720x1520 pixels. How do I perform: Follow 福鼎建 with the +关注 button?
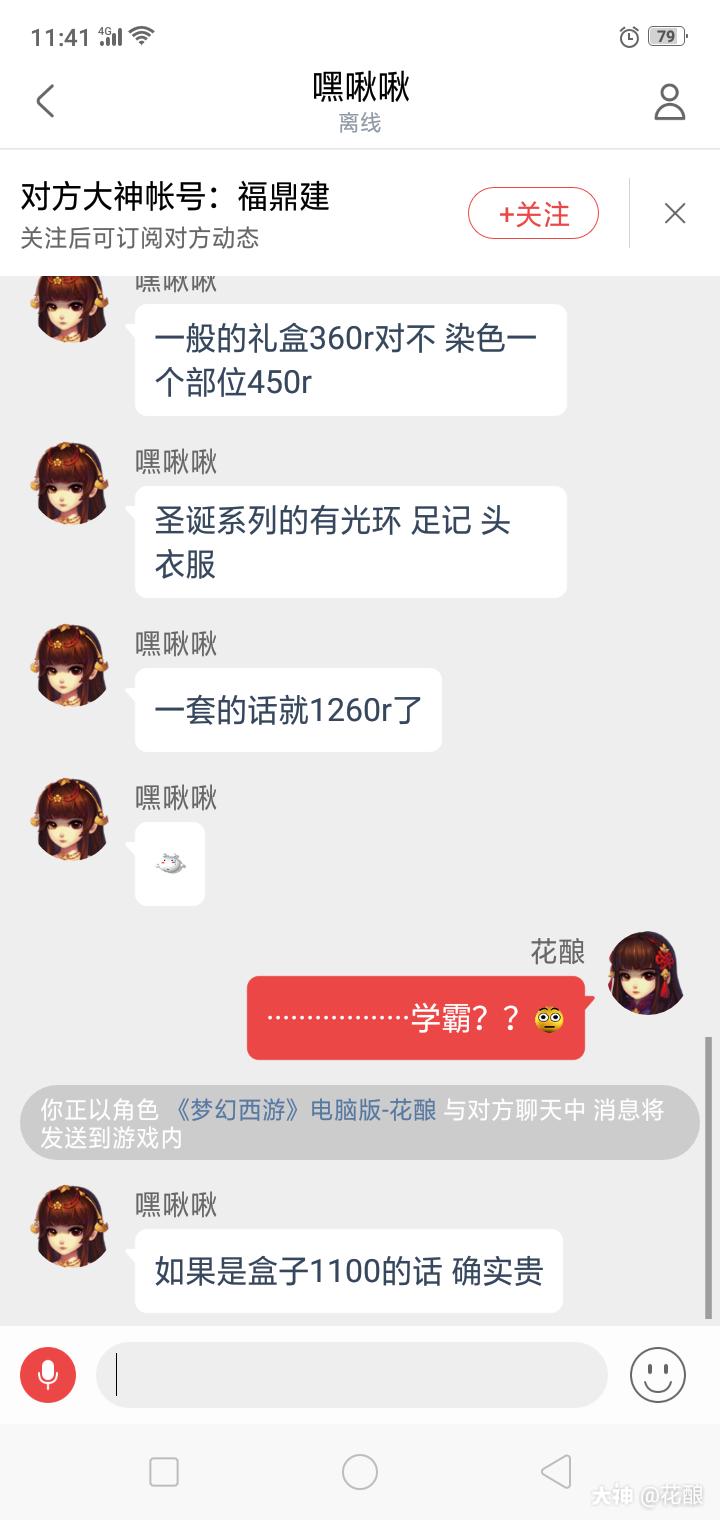pyautogui.click(x=533, y=214)
